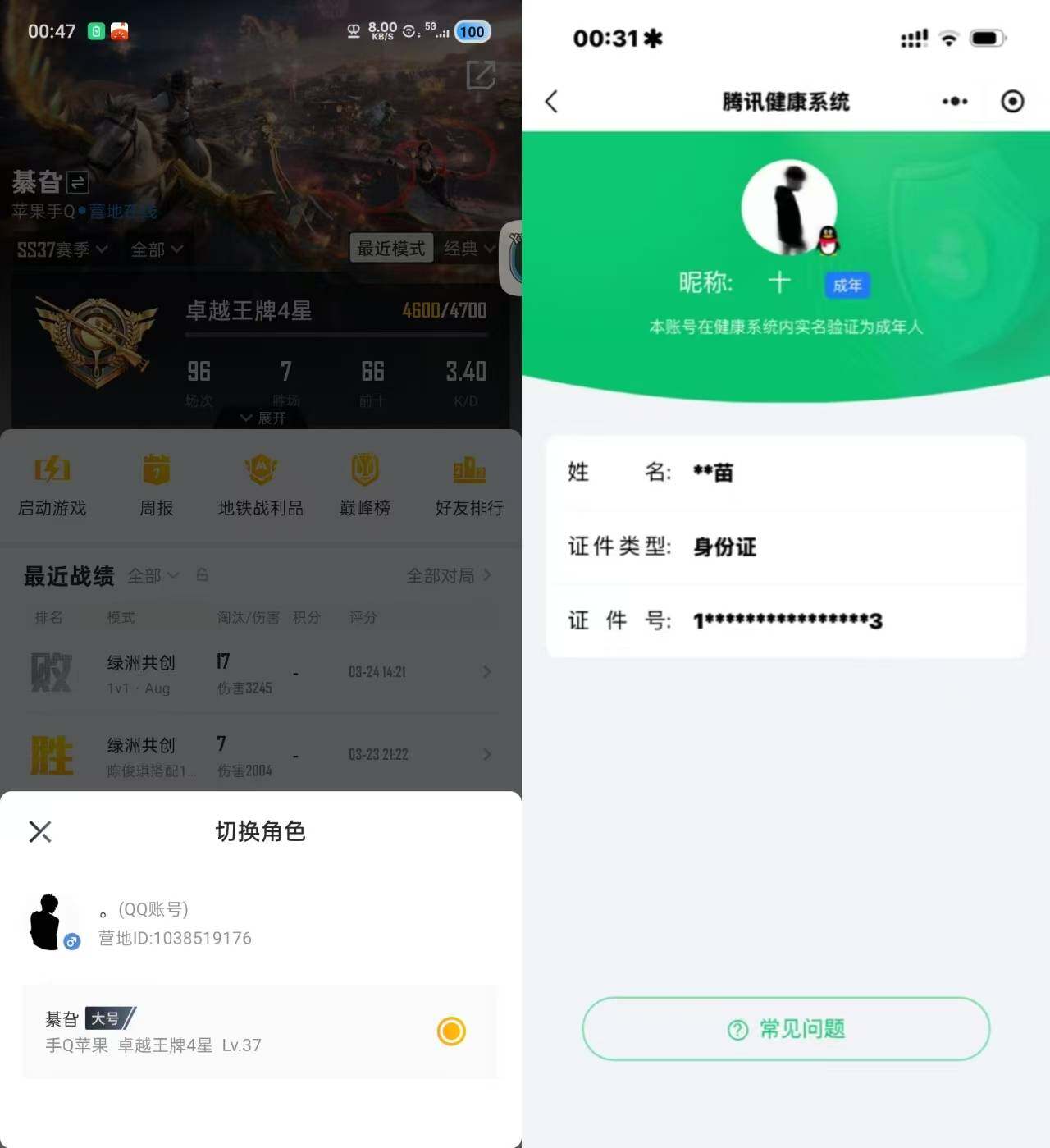The width and height of the screenshot is (1050, 1148).
Task: Open the SS37赛季 season dropdown
Action: click(62, 249)
